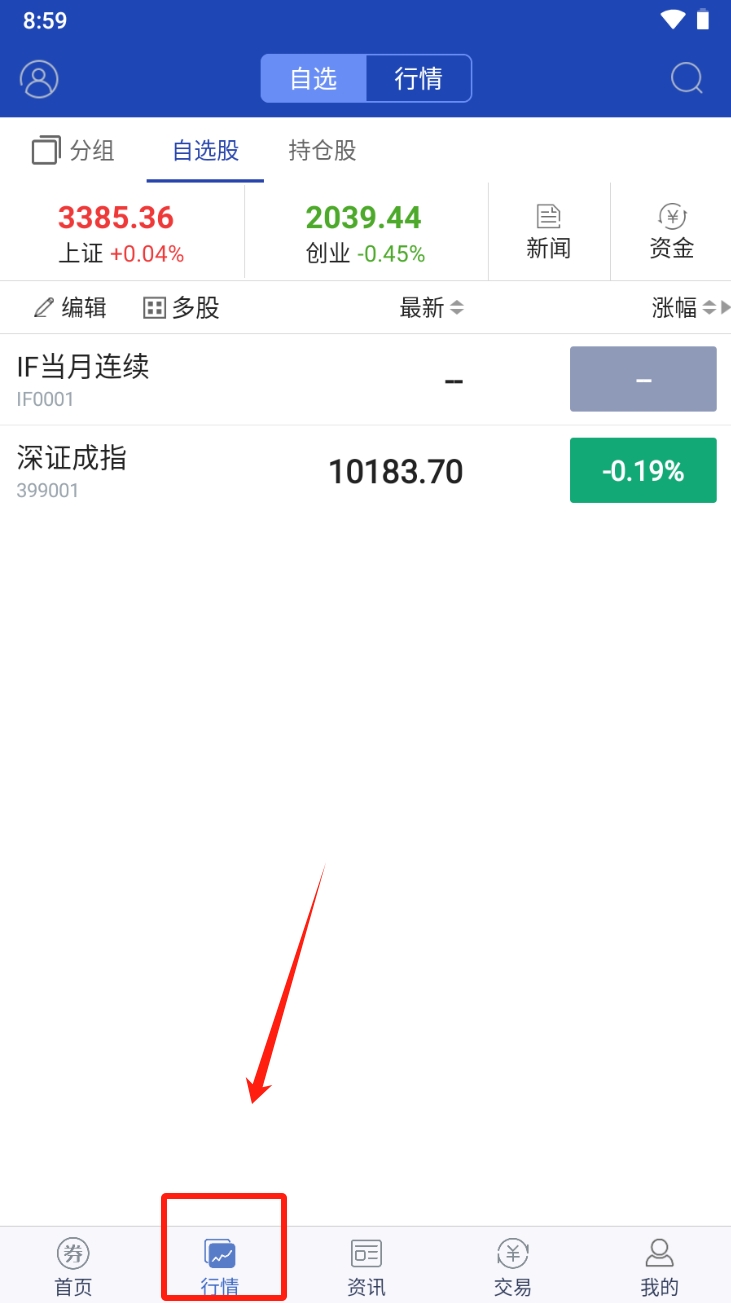
Task: Switch to the 持仓股 tab
Action: pos(322,151)
